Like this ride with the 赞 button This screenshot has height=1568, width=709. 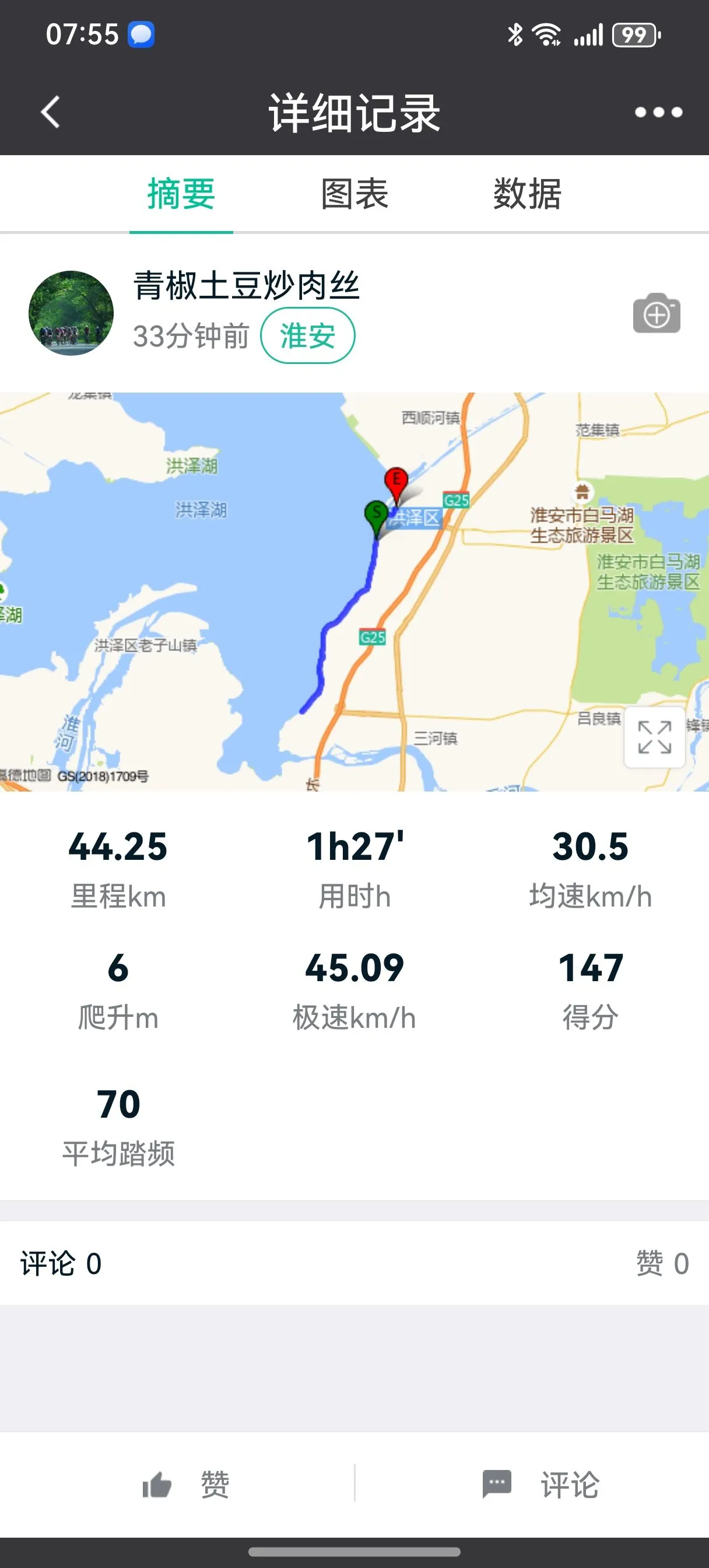[x=185, y=1484]
